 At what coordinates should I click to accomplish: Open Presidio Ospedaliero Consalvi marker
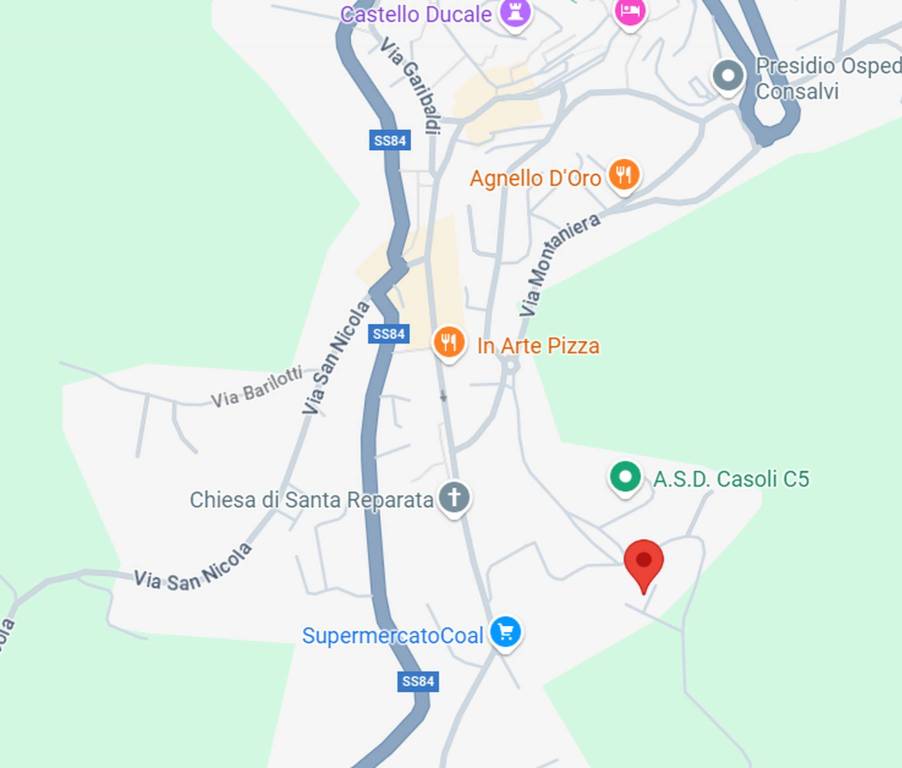coord(728,75)
